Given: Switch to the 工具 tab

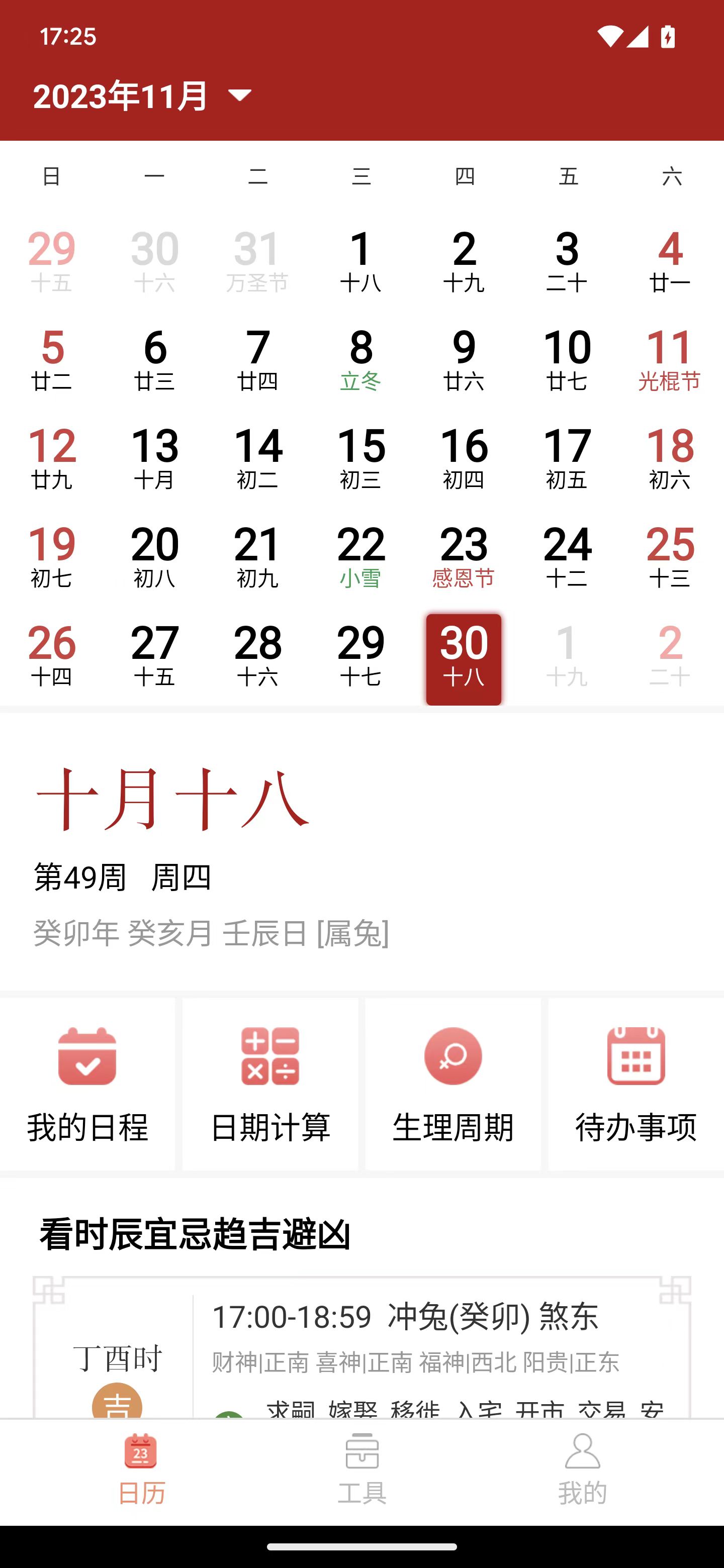Looking at the screenshot, I should coord(361,1468).
